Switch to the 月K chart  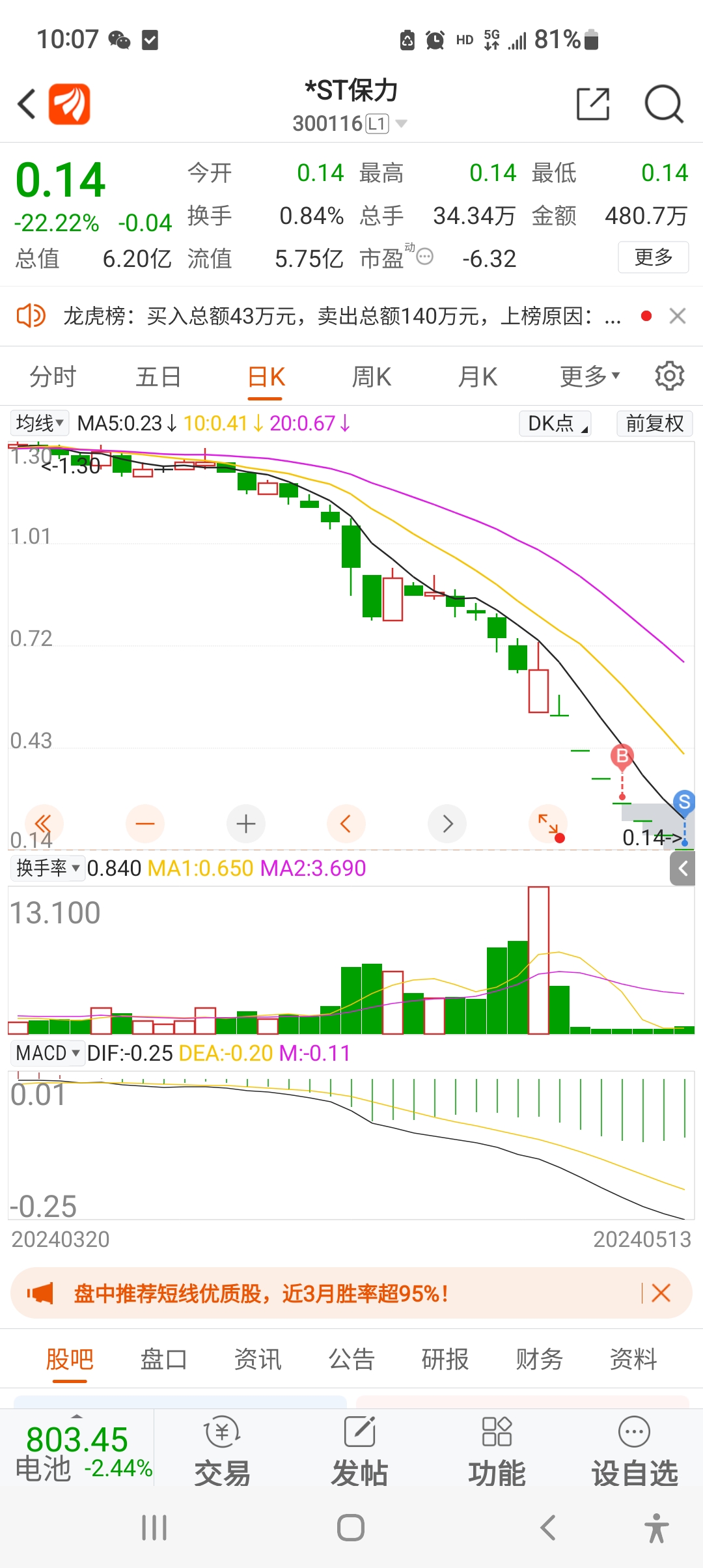pos(478,377)
